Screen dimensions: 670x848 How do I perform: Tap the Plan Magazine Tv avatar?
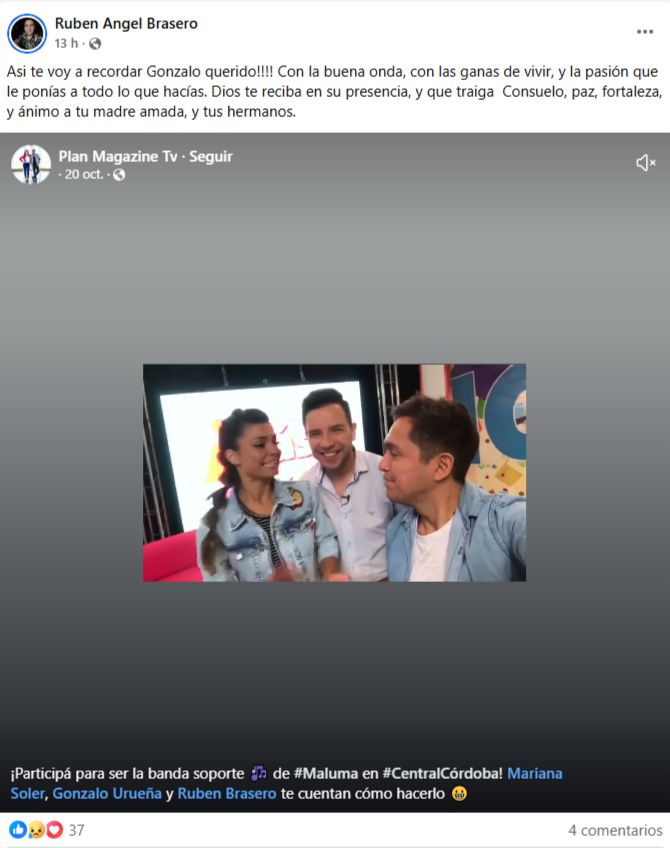31,164
